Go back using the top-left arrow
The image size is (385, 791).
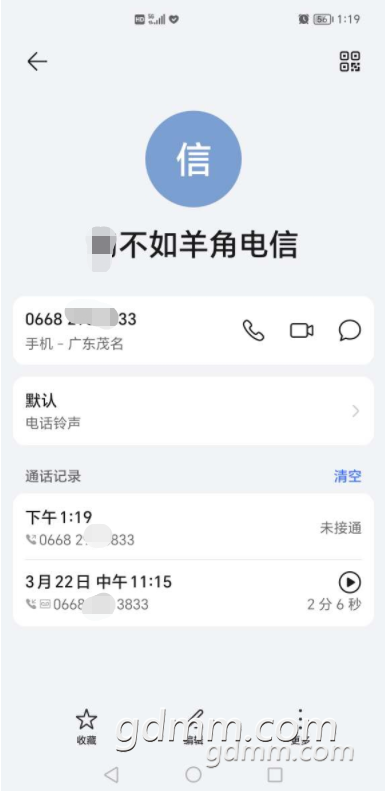point(37,62)
